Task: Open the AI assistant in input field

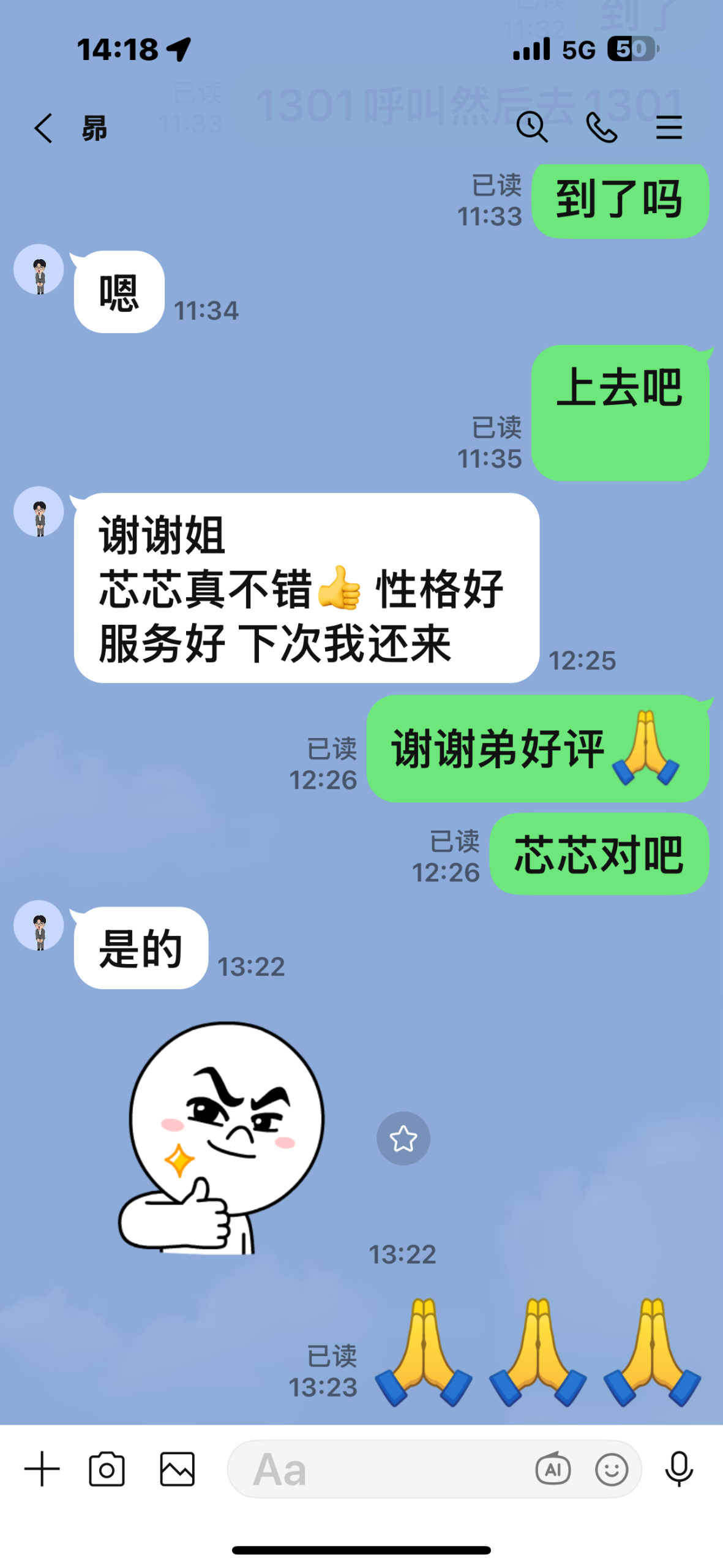Action: [553, 1468]
